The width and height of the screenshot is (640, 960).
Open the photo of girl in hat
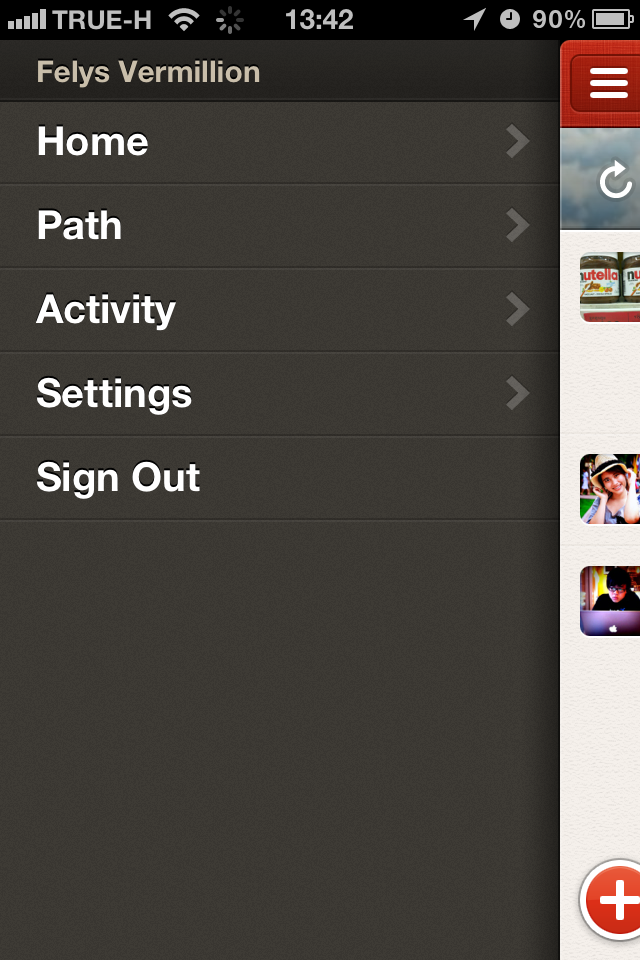[x=610, y=489]
